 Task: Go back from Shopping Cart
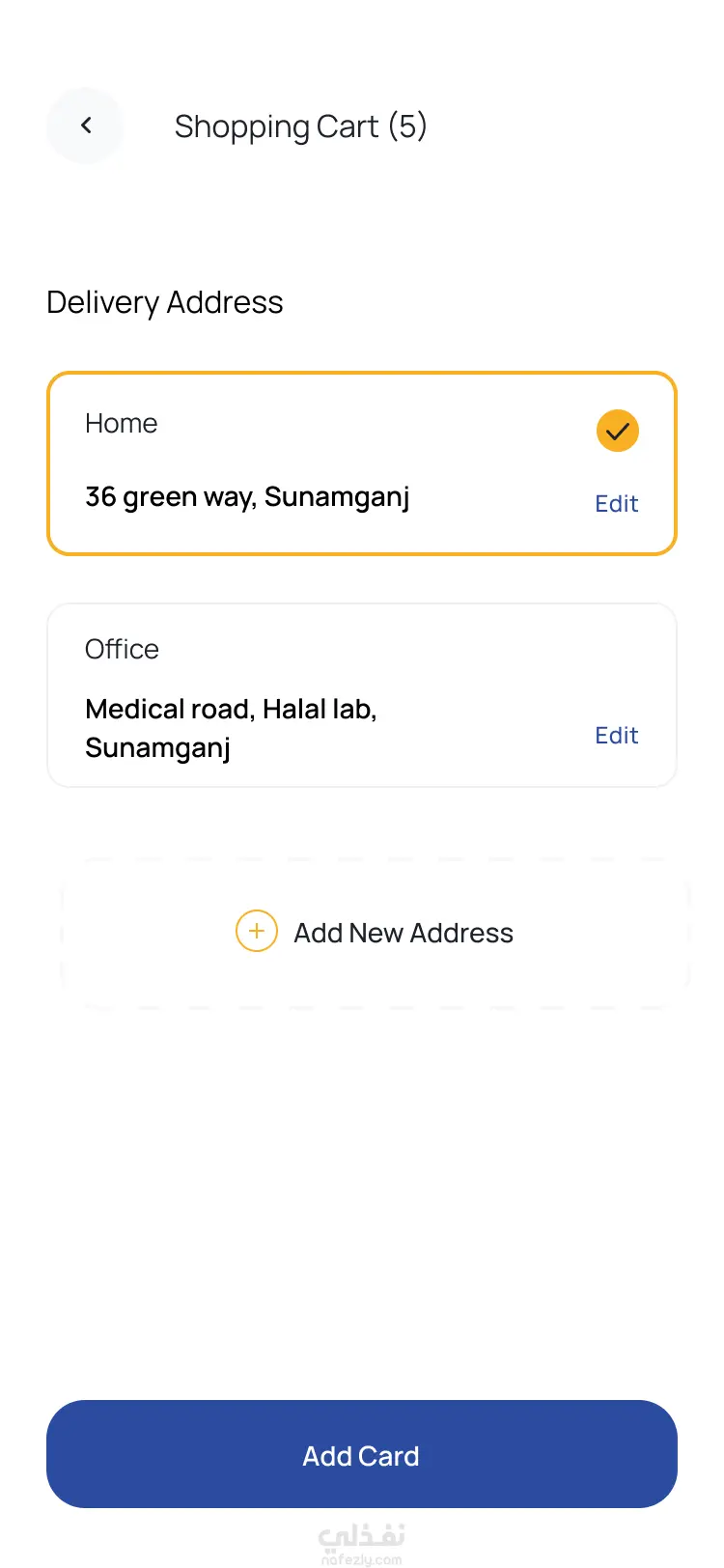pyautogui.click(x=86, y=126)
